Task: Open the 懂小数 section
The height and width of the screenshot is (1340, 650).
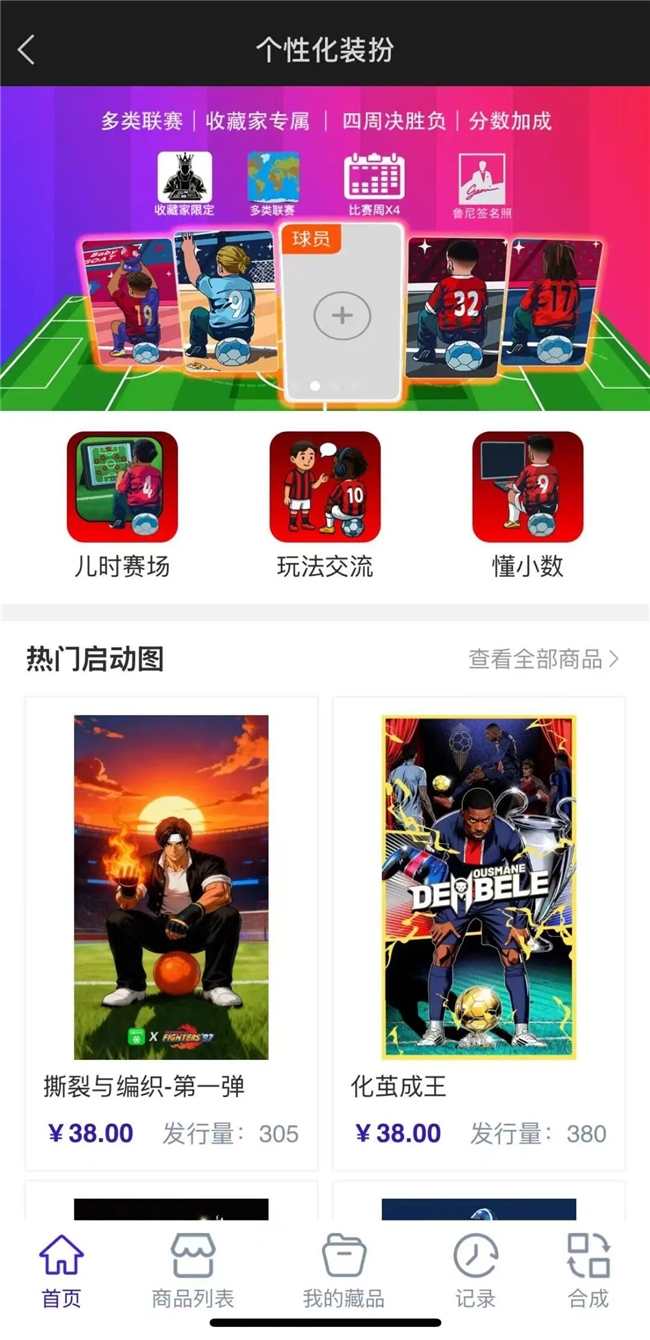Action: [x=527, y=506]
